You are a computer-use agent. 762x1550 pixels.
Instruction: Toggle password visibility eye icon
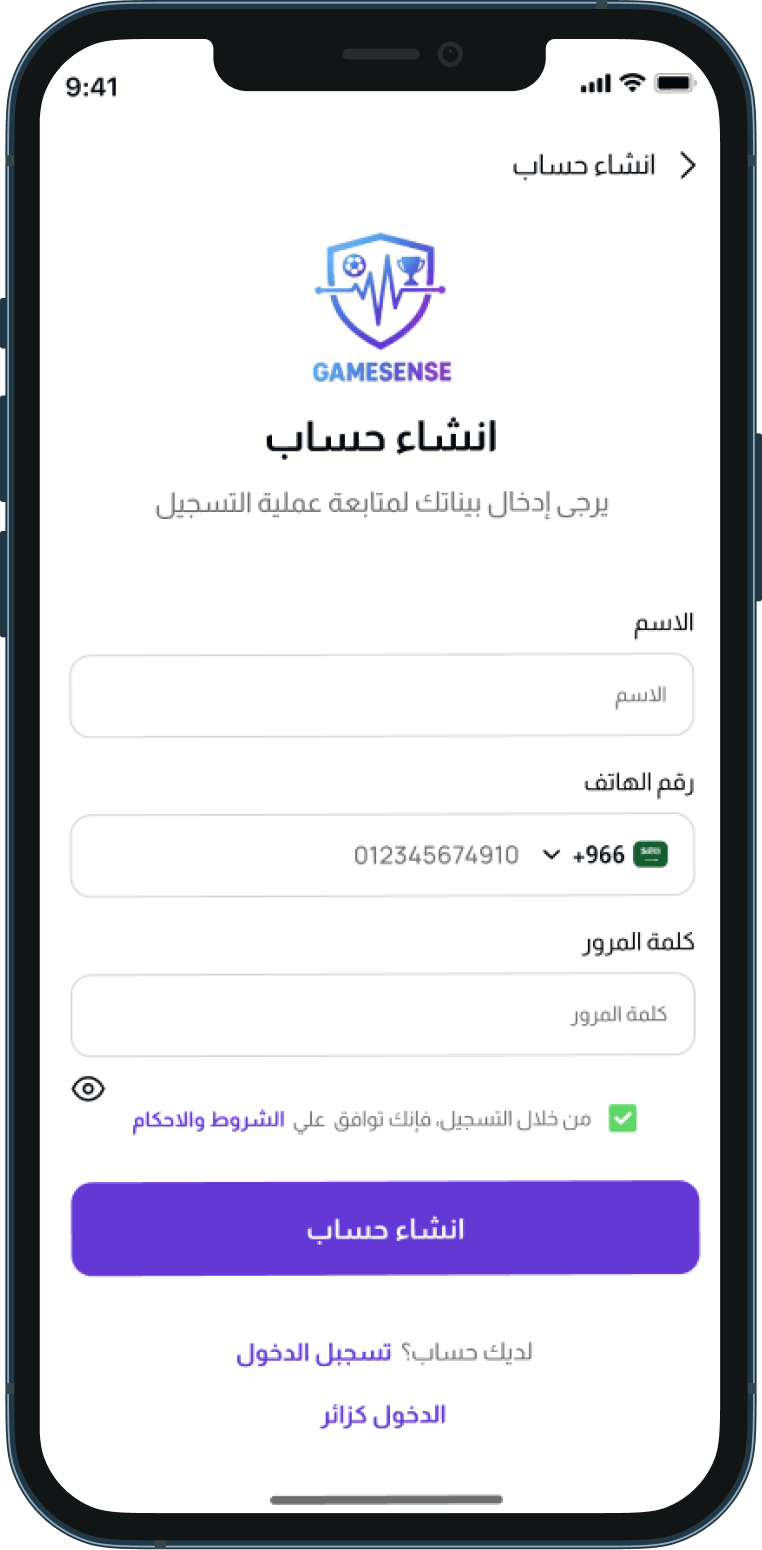(x=89, y=1089)
